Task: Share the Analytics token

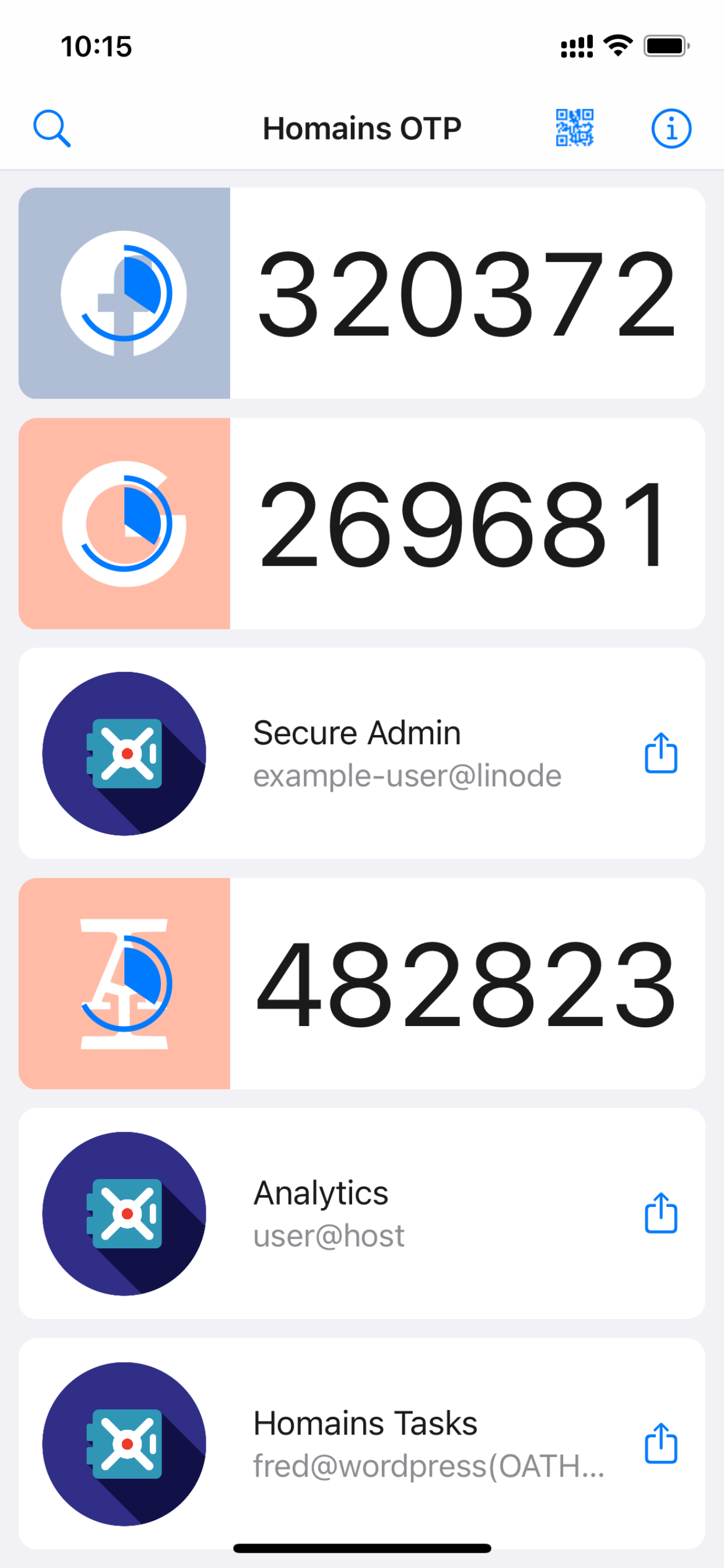Action: pyautogui.click(x=660, y=1213)
